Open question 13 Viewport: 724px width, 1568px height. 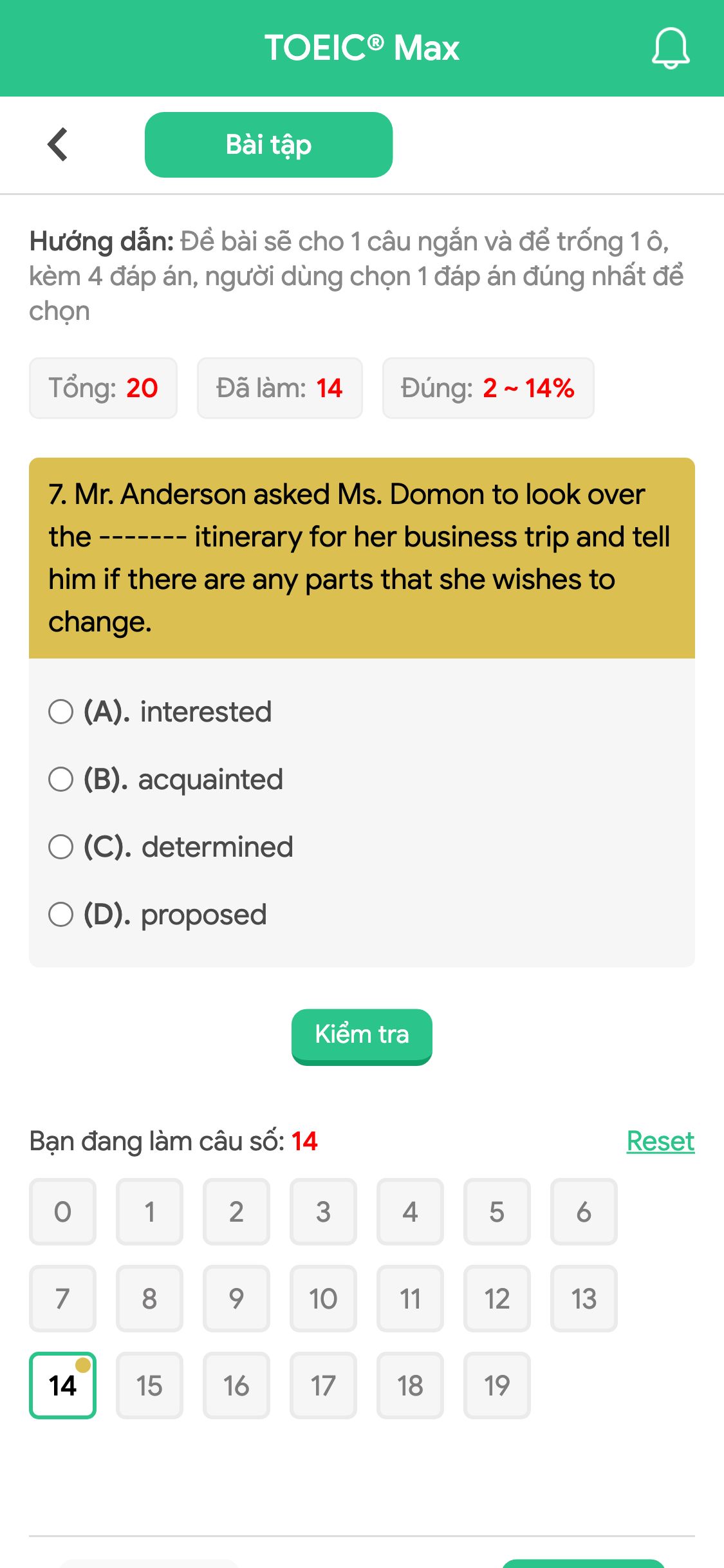(x=584, y=1300)
